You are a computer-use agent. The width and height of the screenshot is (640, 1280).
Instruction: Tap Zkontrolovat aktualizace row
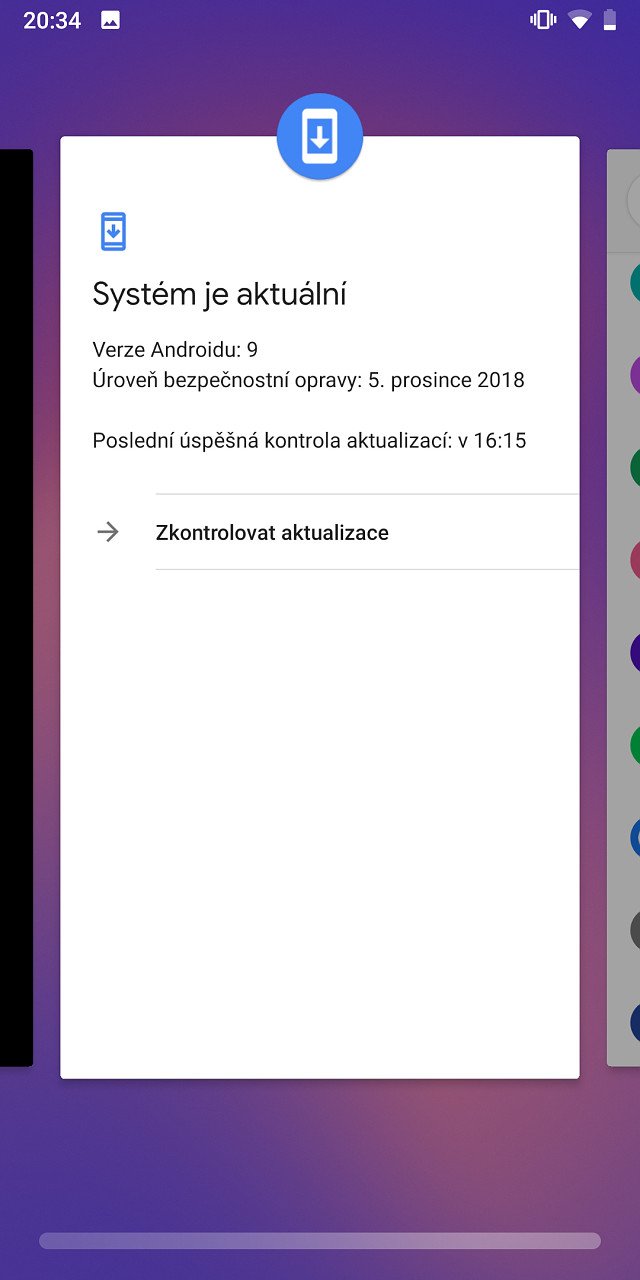click(320, 532)
